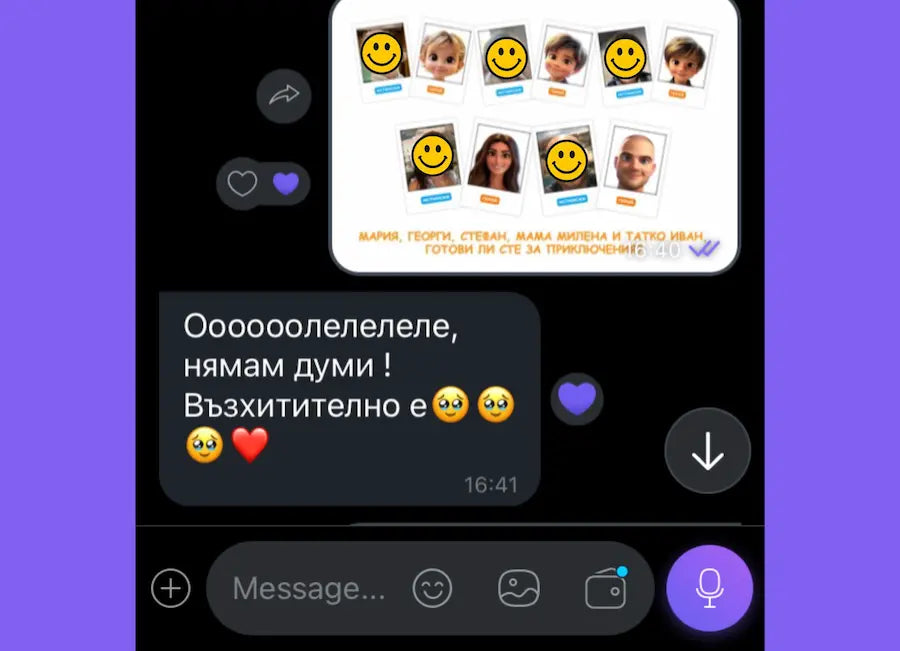Open the wallet icon in the message bar
Image resolution: width=900 pixels, height=651 pixels.
pos(605,590)
